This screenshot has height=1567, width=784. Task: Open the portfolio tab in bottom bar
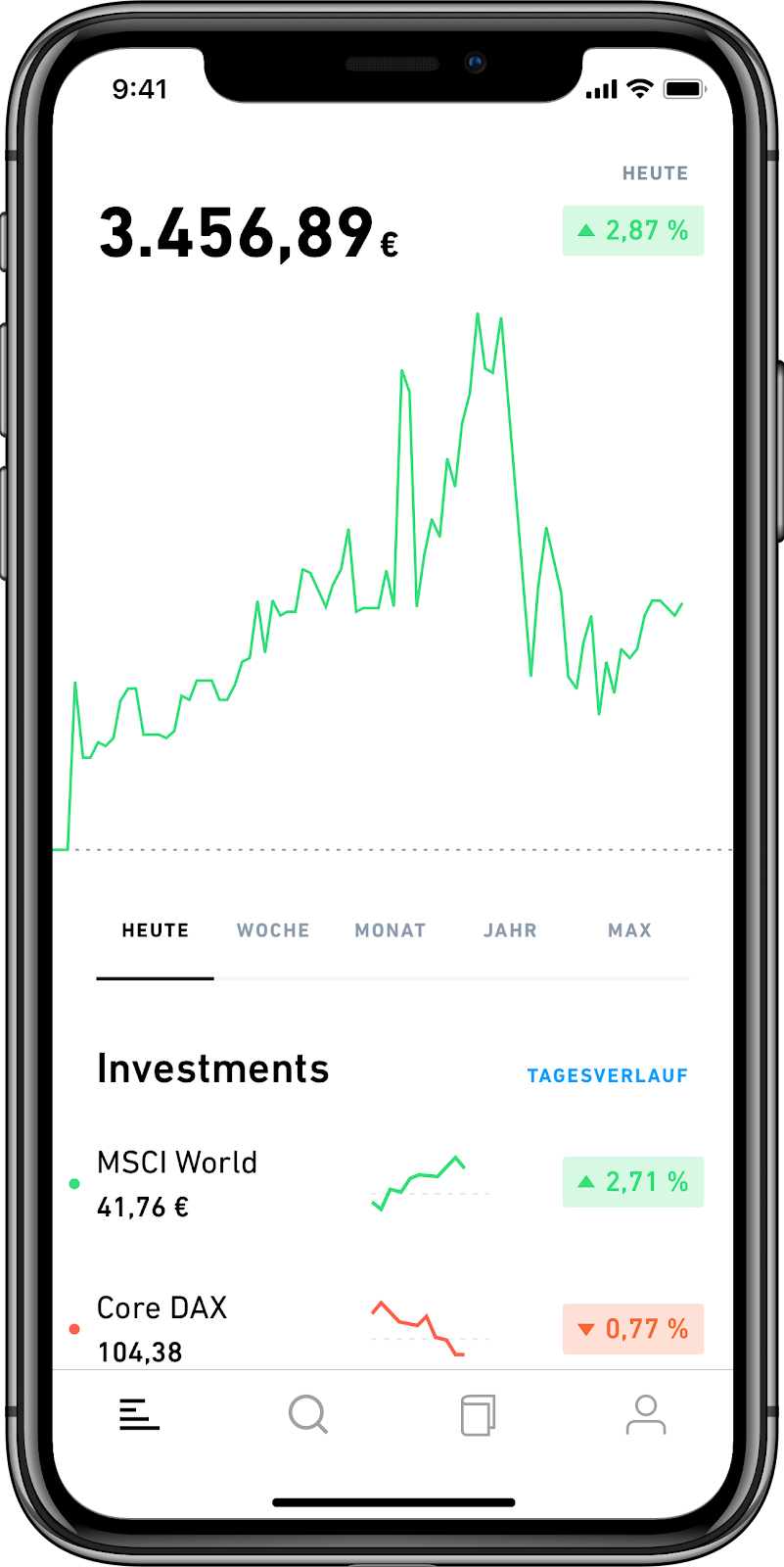(139, 1414)
